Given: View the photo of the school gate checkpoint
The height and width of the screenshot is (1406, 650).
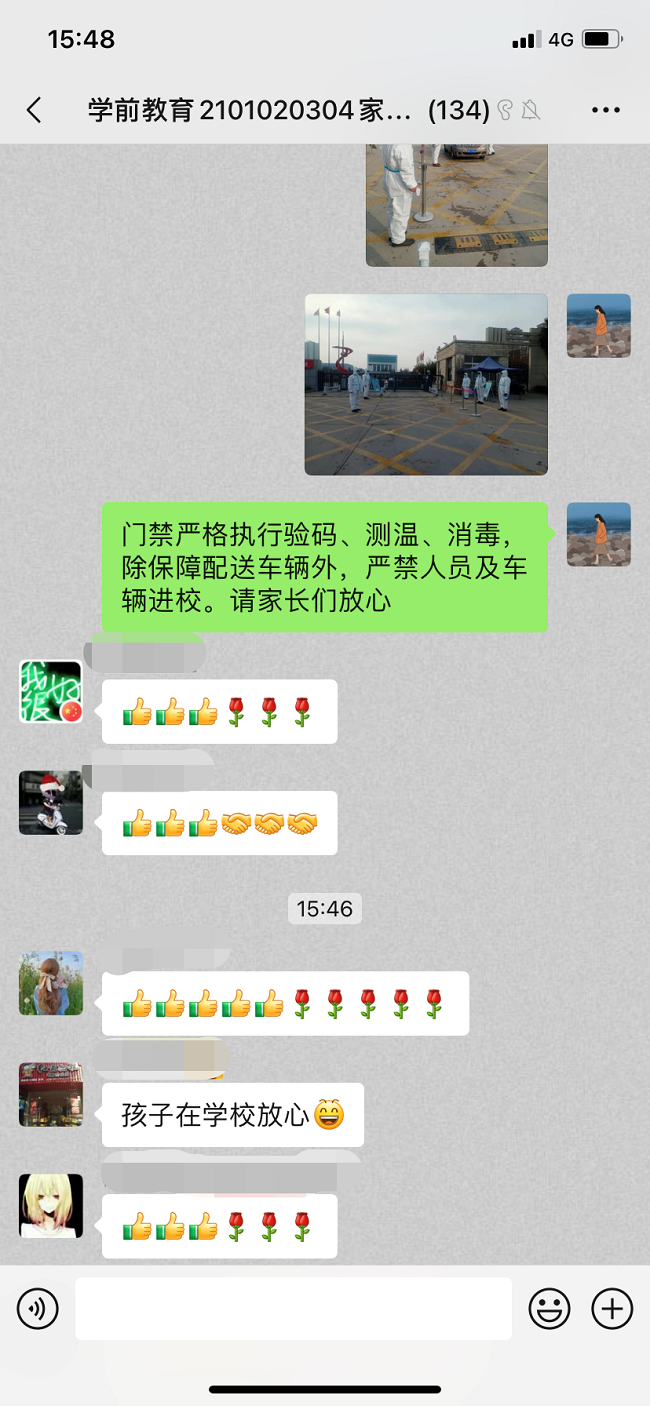Looking at the screenshot, I should tap(426, 384).
